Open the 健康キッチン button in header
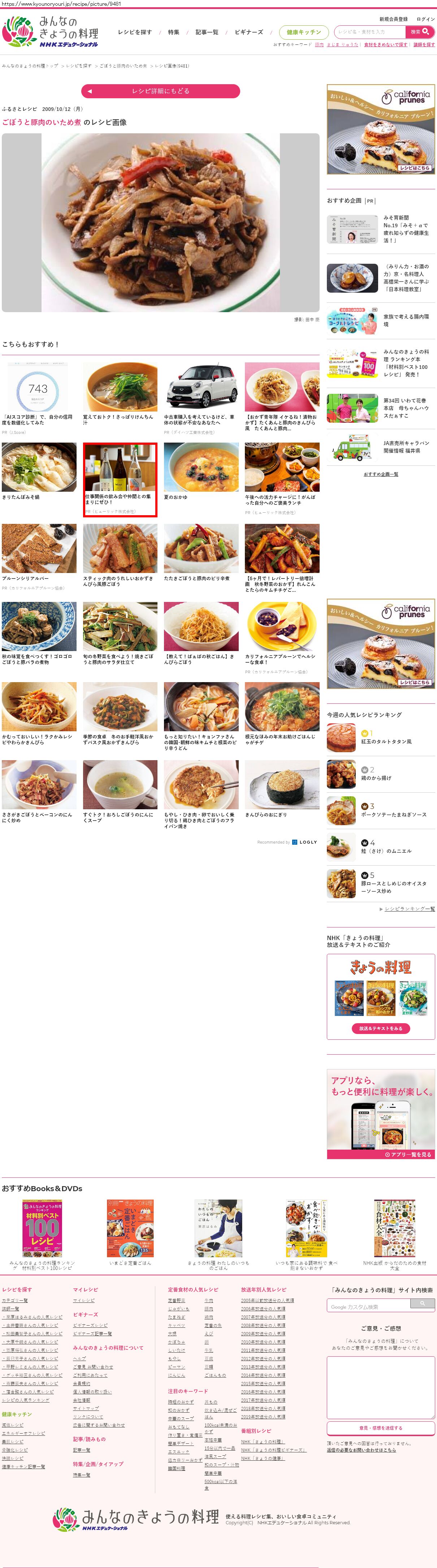Image resolution: width=437 pixels, height=1568 pixels. pos(303,32)
